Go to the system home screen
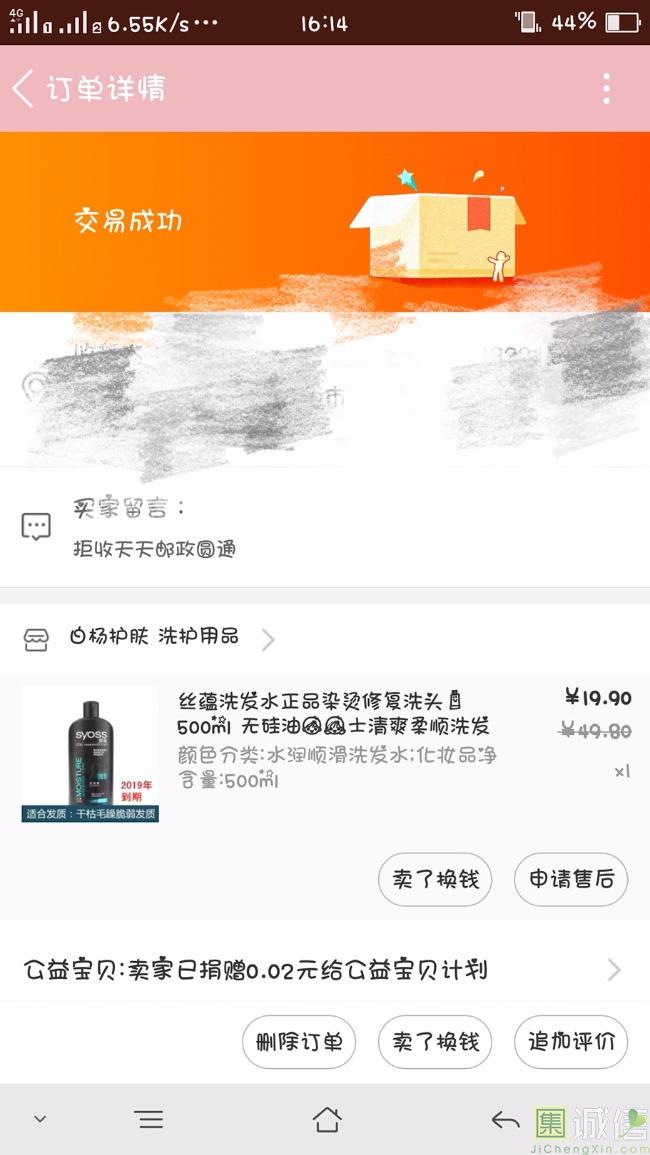650x1155 pixels. (326, 1119)
